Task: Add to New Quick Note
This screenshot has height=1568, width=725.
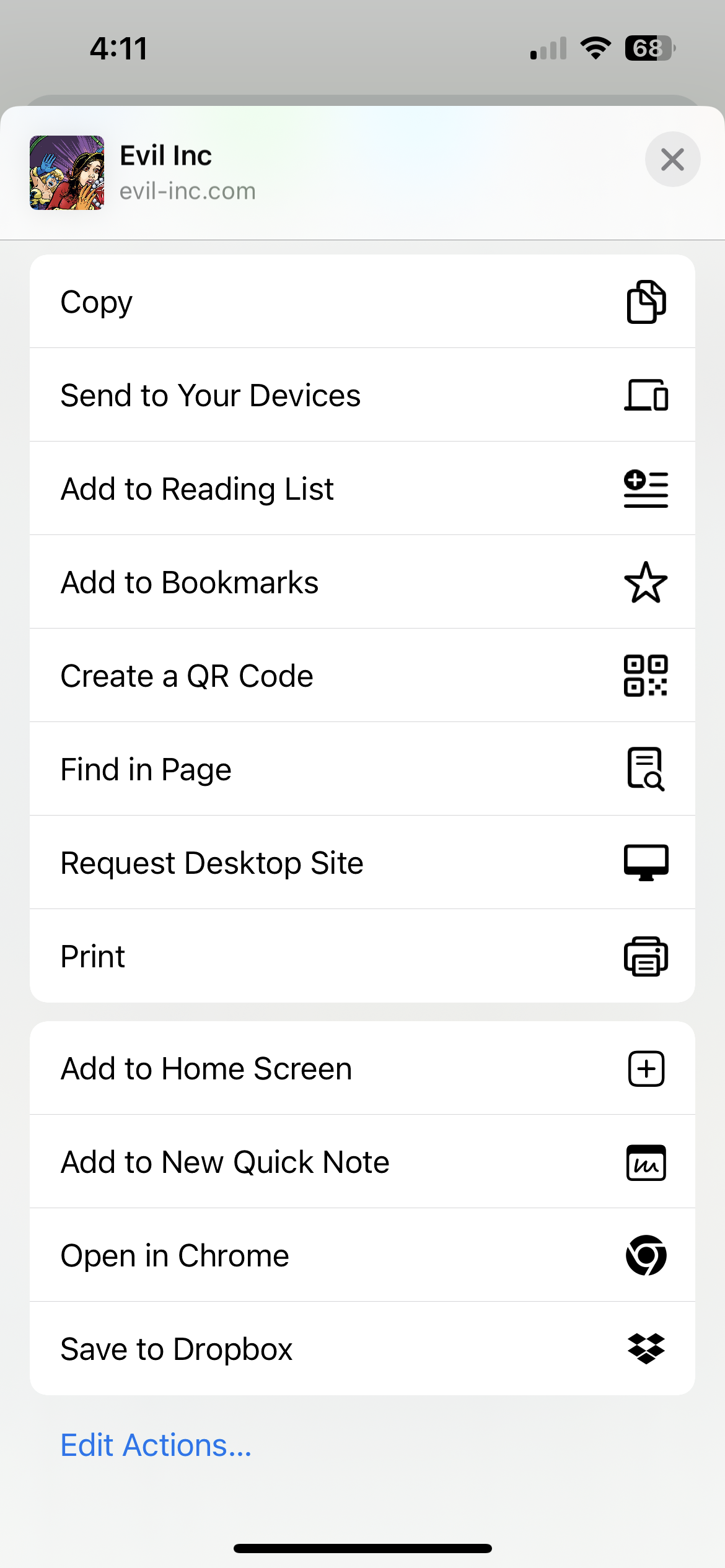Action: (362, 1162)
